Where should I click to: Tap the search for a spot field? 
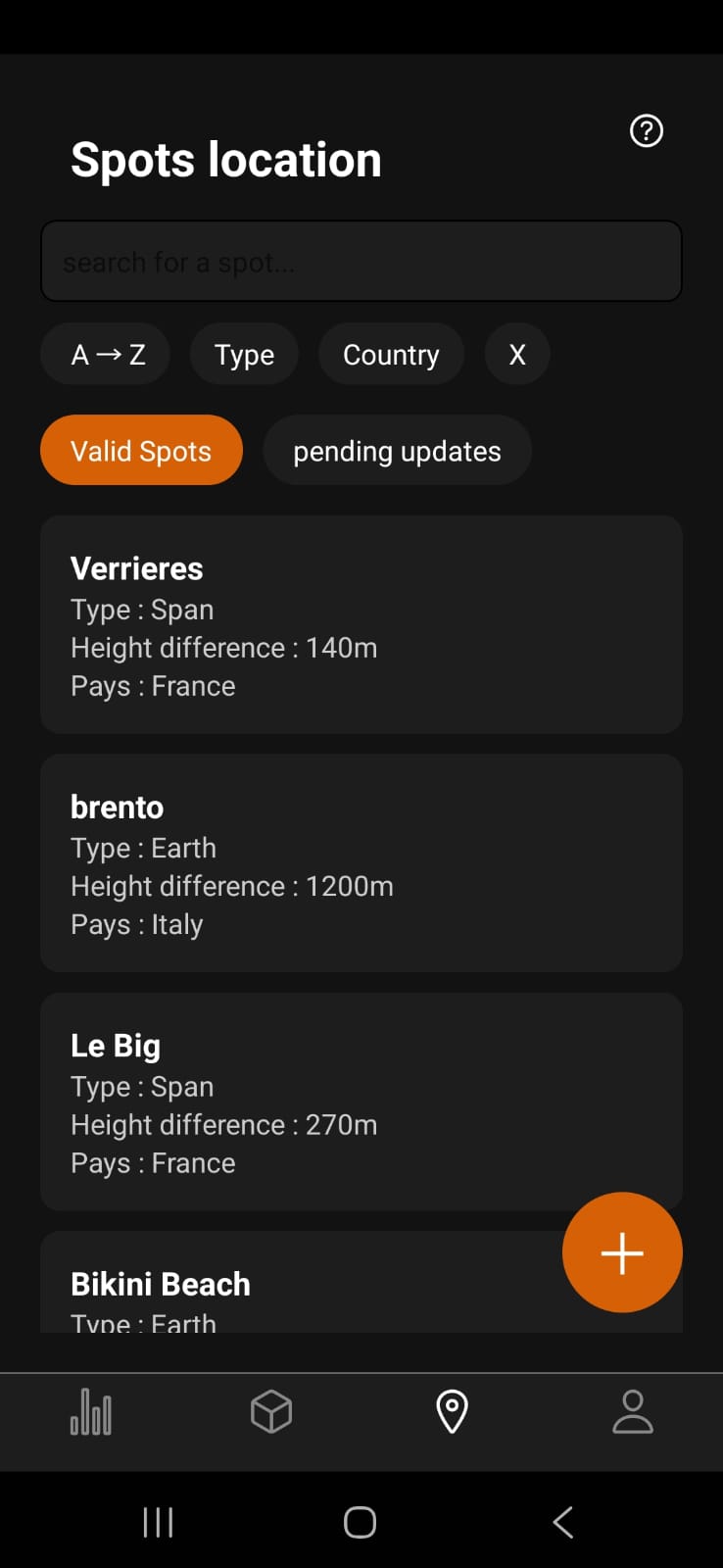pyautogui.click(x=361, y=262)
